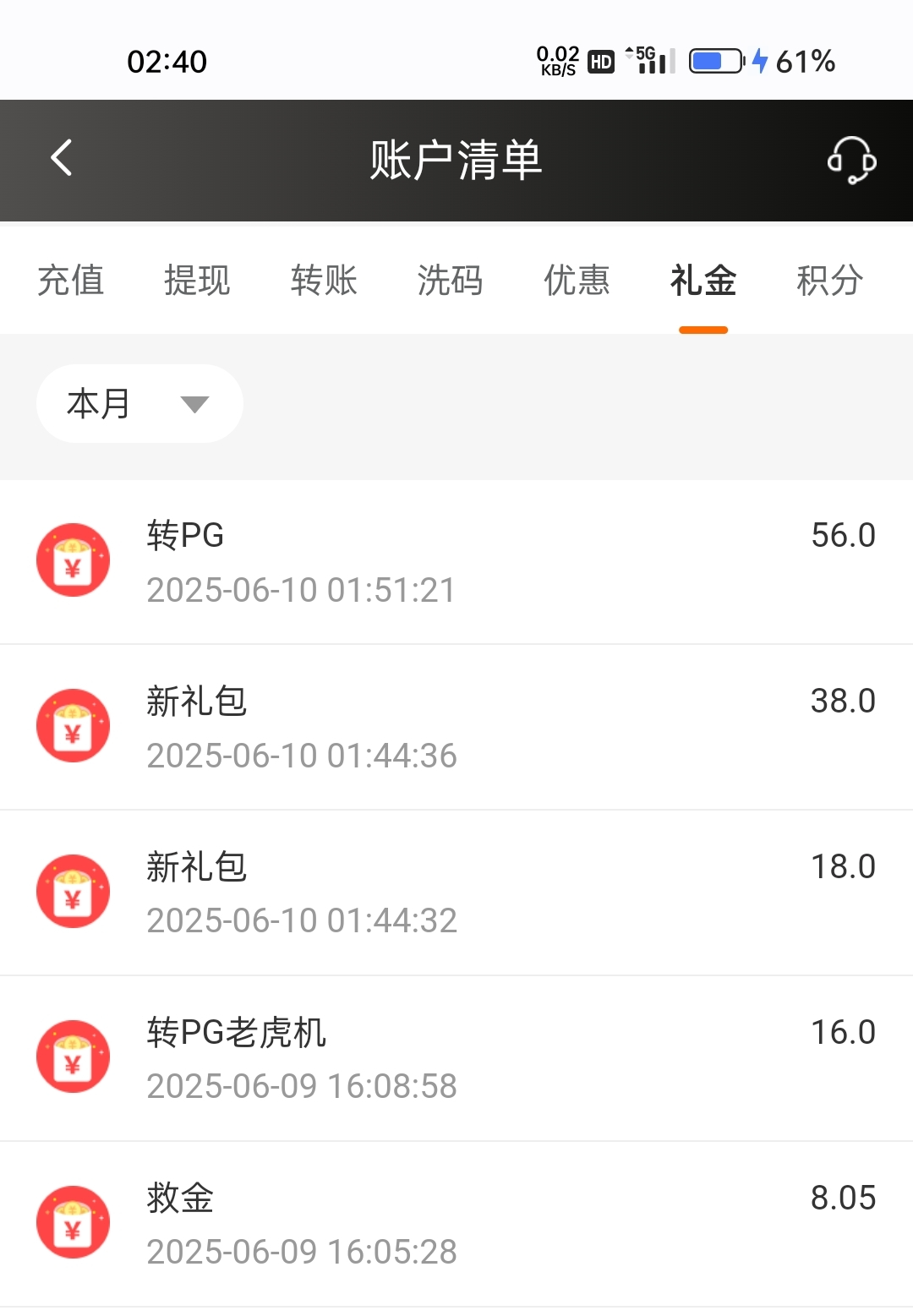Switch to the 充值 tab
The width and height of the screenshot is (913, 1316).
(x=71, y=281)
